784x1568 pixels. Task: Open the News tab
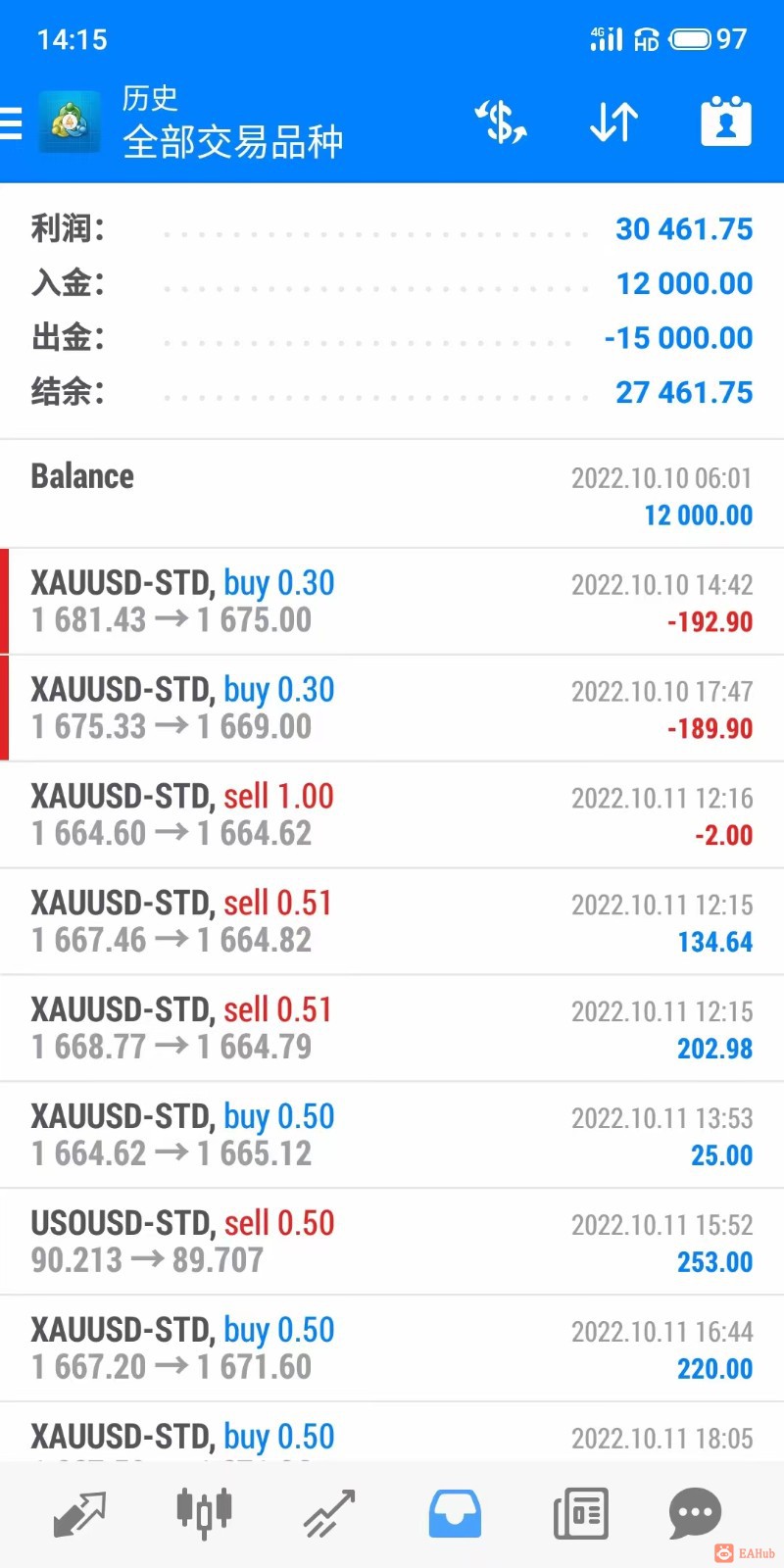click(x=580, y=1514)
